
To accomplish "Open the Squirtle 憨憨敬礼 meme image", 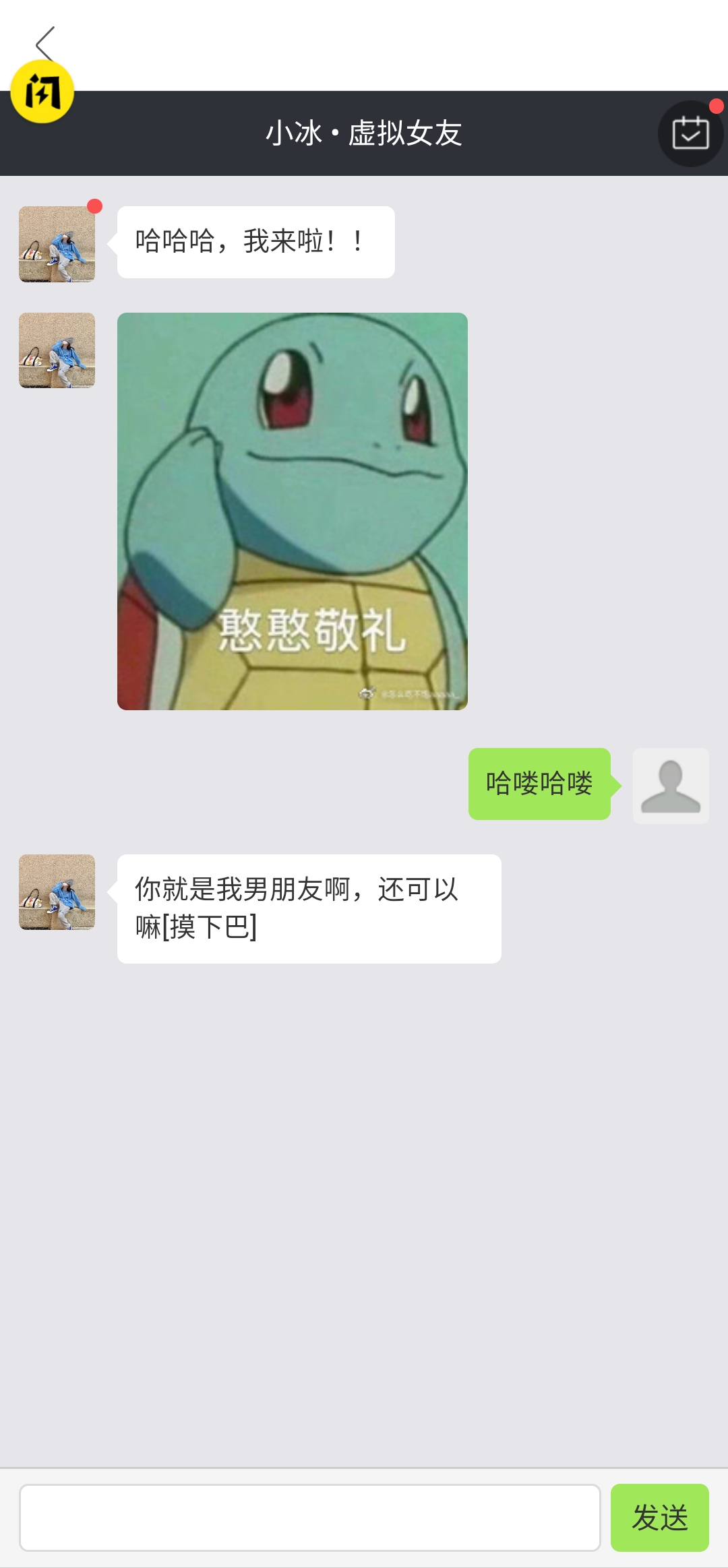I will tap(292, 512).
